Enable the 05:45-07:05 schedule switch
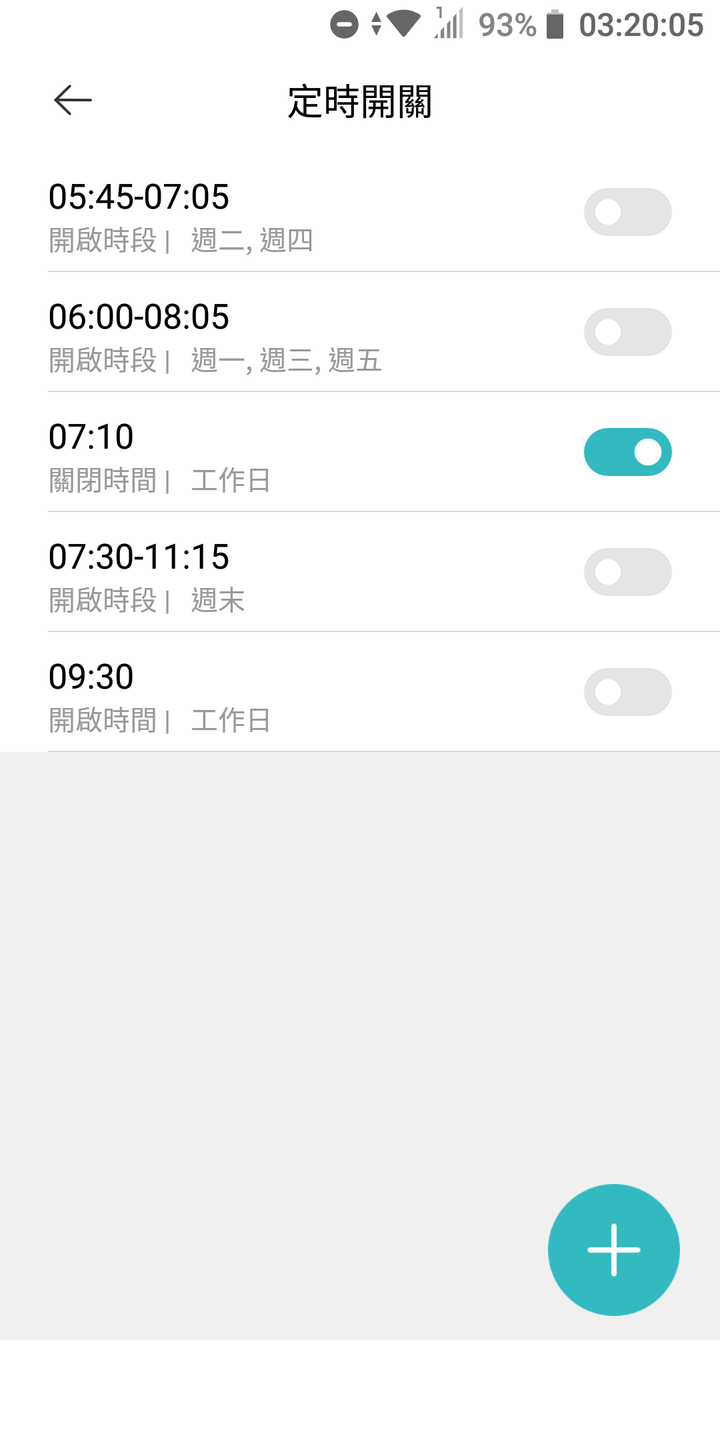 coord(628,212)
